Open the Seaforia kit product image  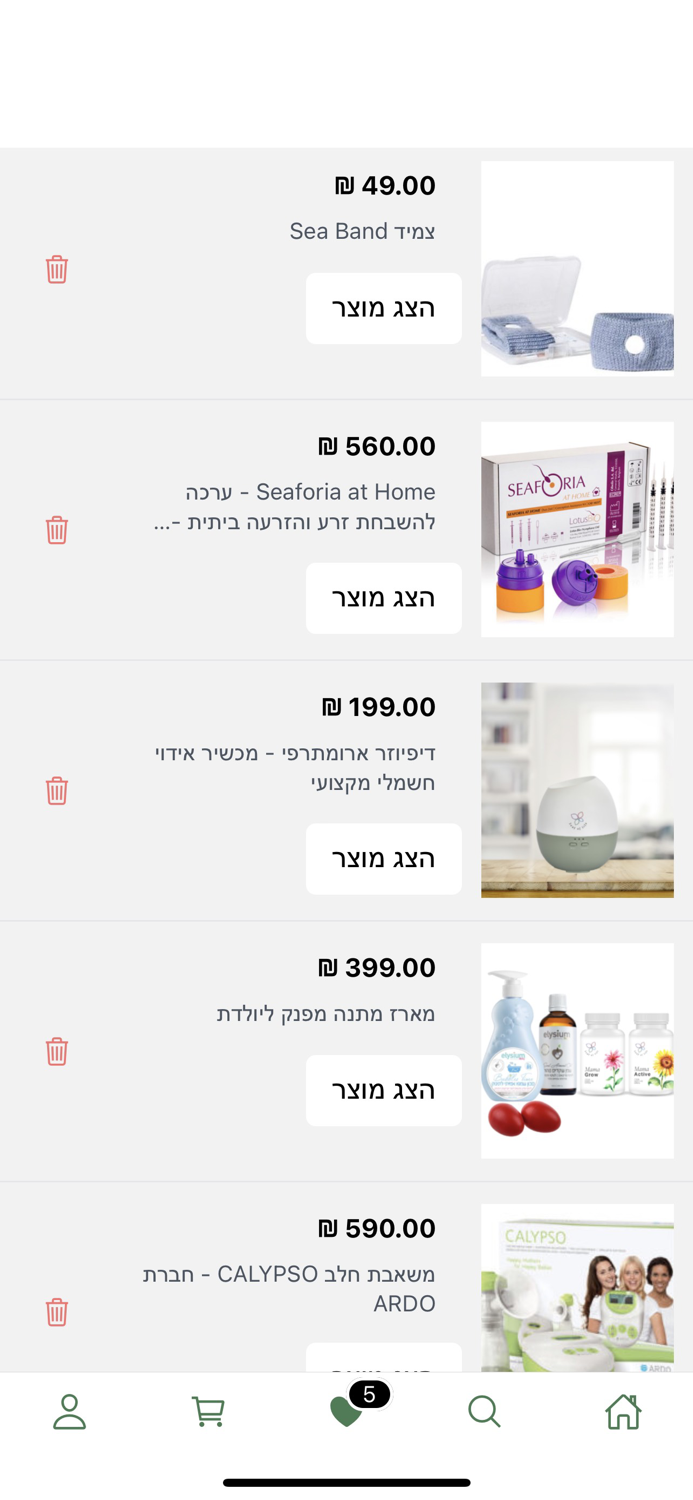(x=577, y=530)
